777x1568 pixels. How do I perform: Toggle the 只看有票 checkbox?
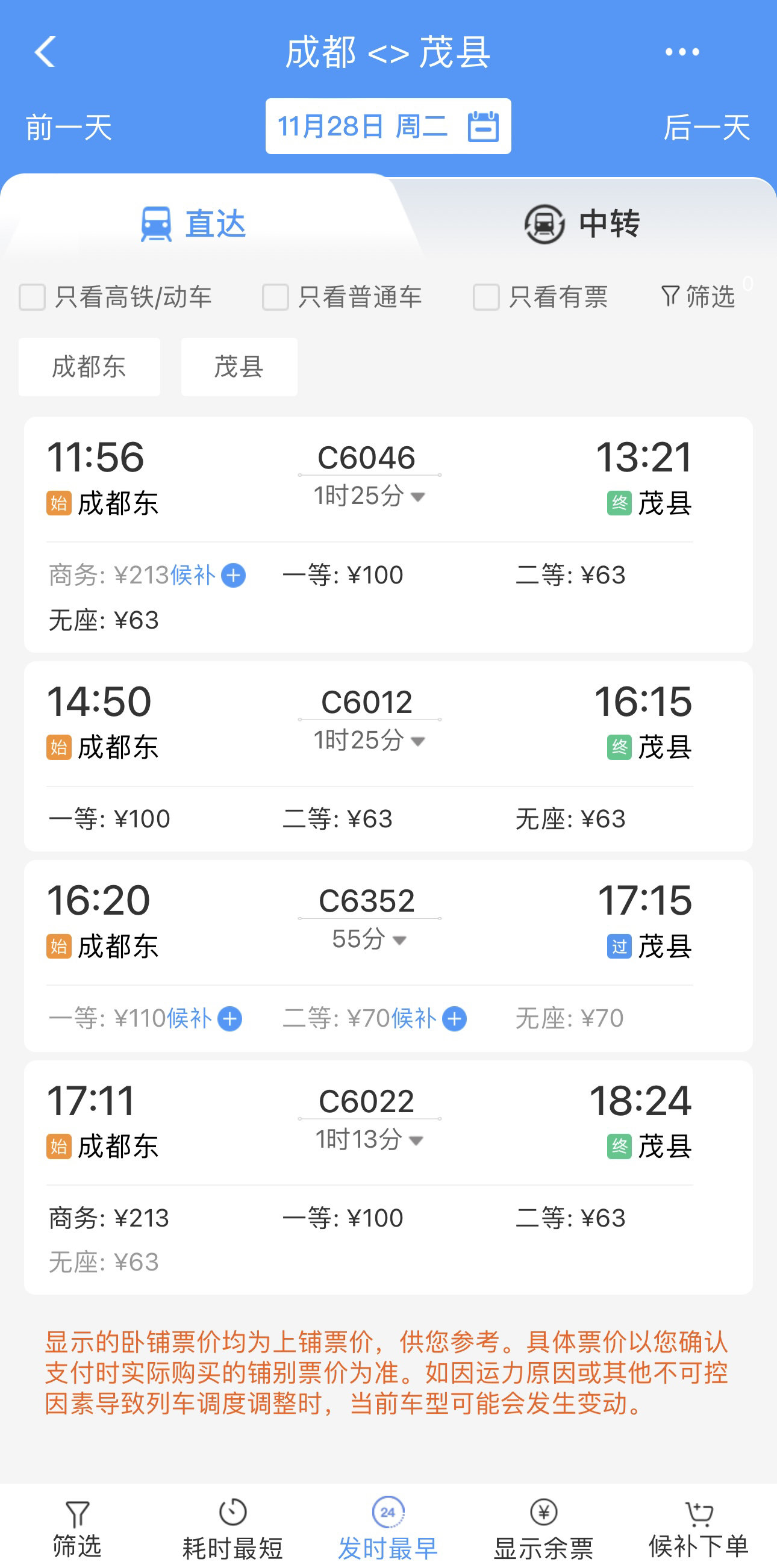click(485, 297)
